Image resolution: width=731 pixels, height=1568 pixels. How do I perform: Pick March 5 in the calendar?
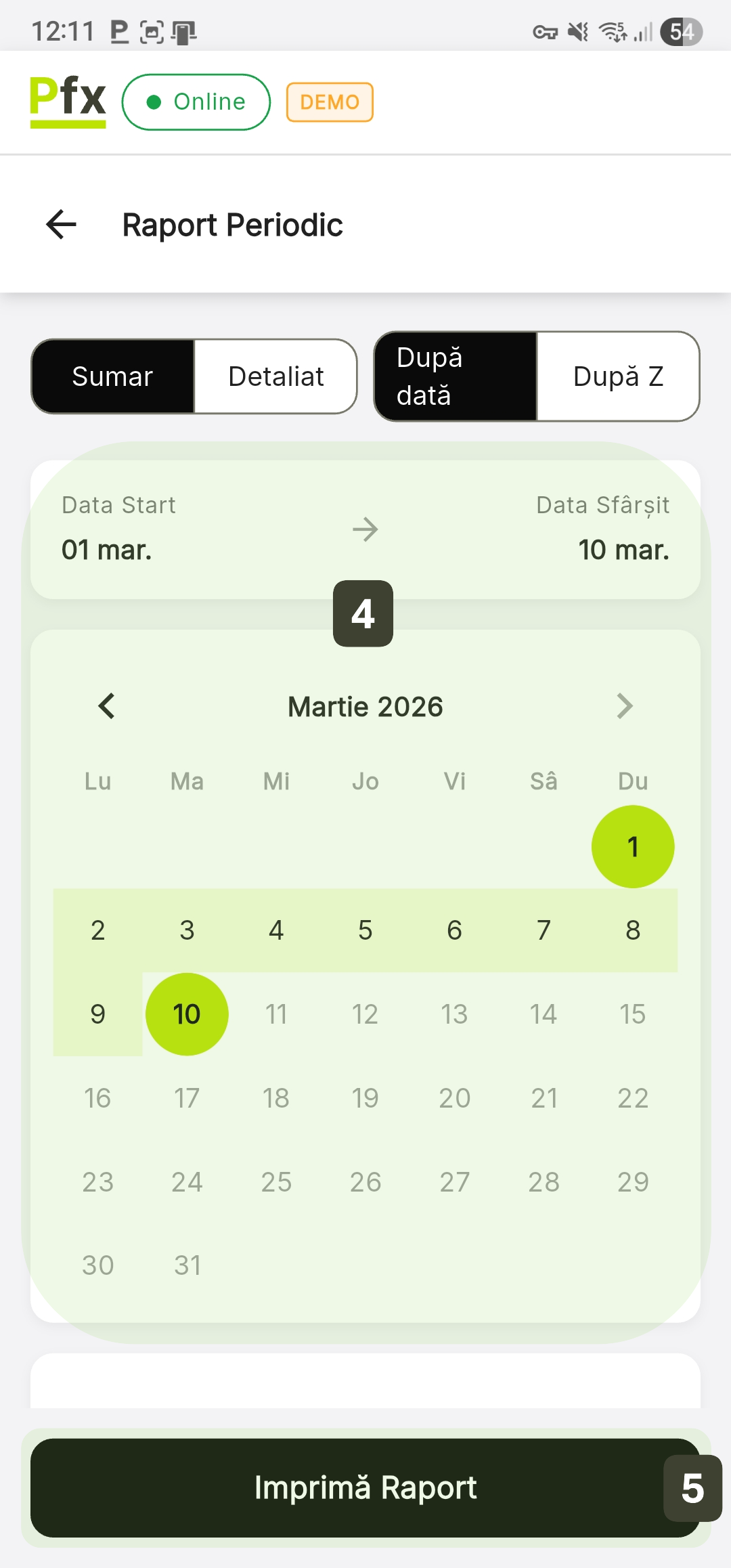point(365,930)
